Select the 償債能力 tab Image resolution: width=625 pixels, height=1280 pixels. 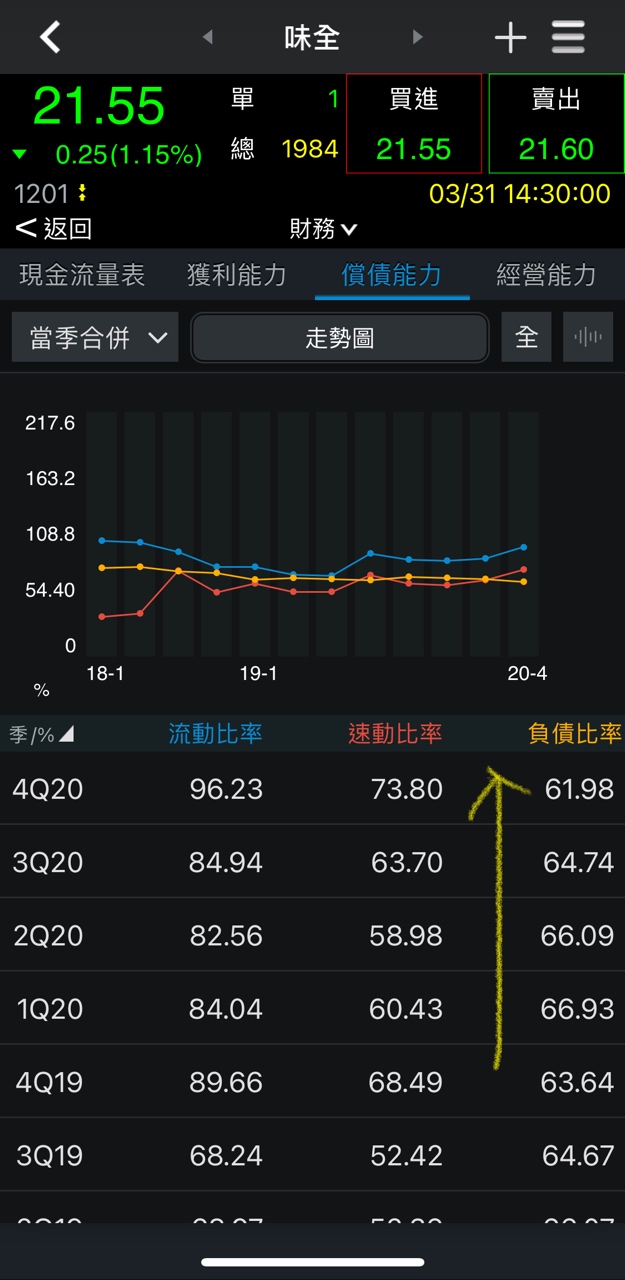(x=392, y=275)
